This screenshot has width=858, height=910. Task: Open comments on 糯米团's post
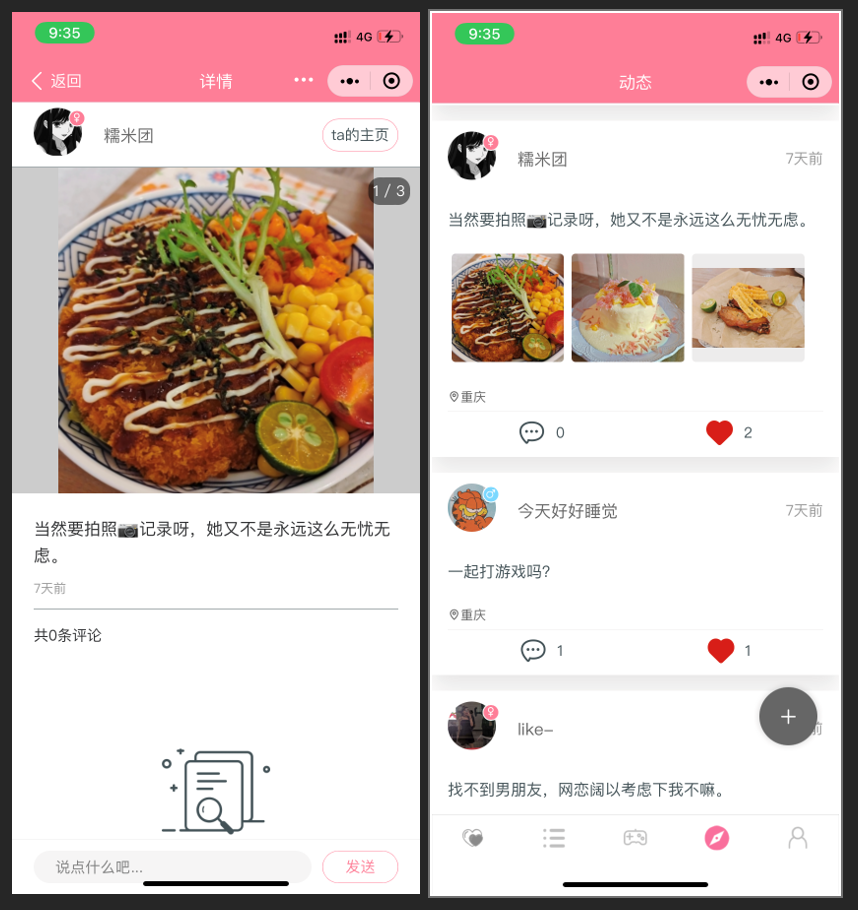(532, 433)
